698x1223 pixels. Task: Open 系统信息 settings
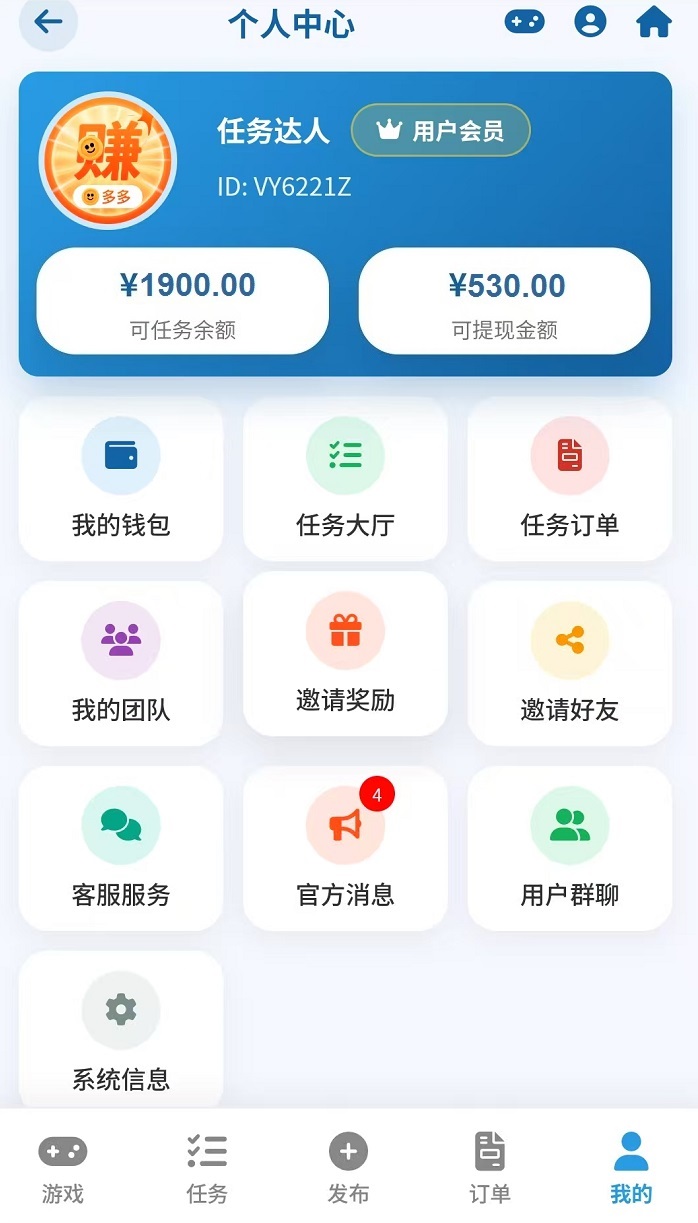[x=121, y=1033]
